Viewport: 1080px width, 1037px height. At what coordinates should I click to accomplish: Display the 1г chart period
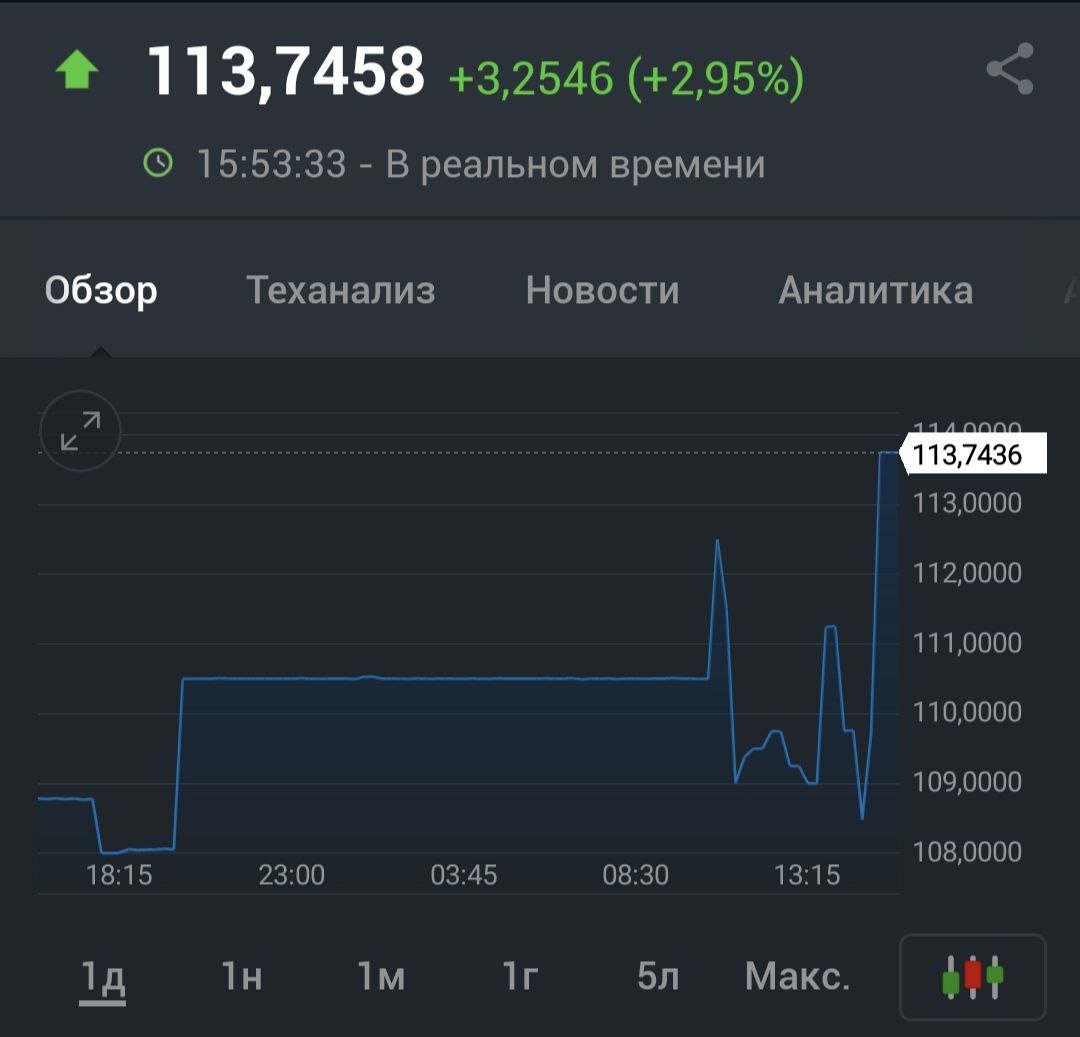tap(521, 977)
